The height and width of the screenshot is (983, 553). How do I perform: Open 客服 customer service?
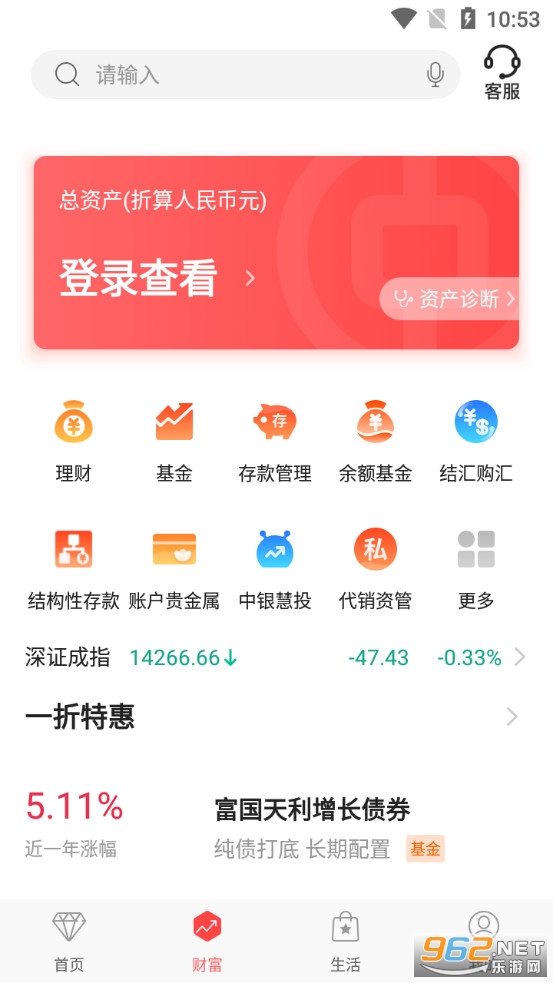coord(502,73)
